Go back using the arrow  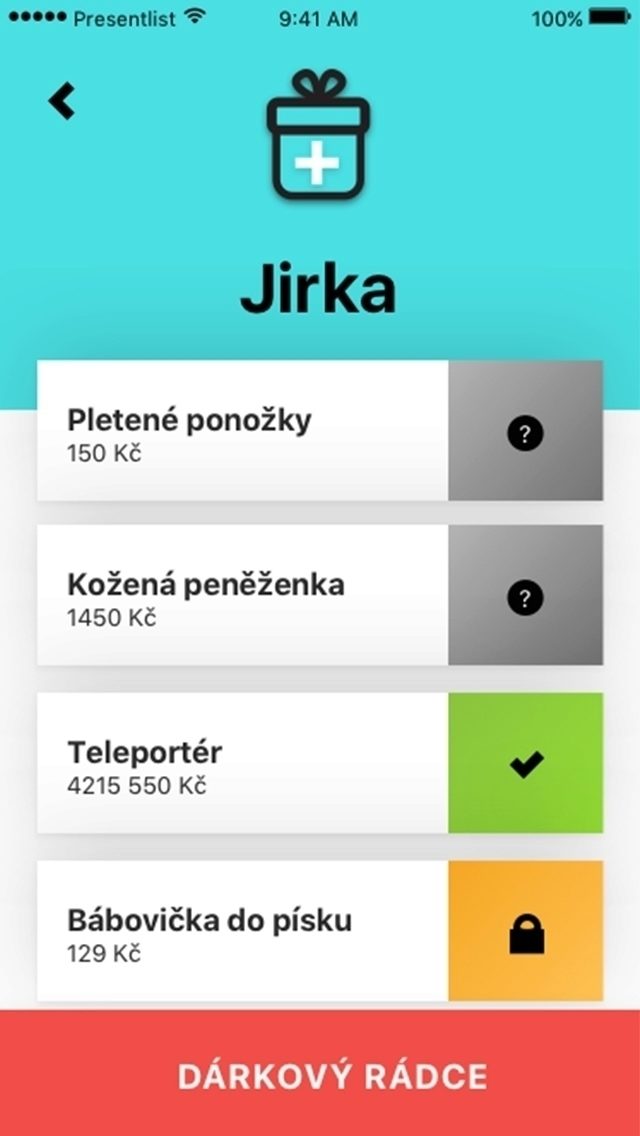62,101
